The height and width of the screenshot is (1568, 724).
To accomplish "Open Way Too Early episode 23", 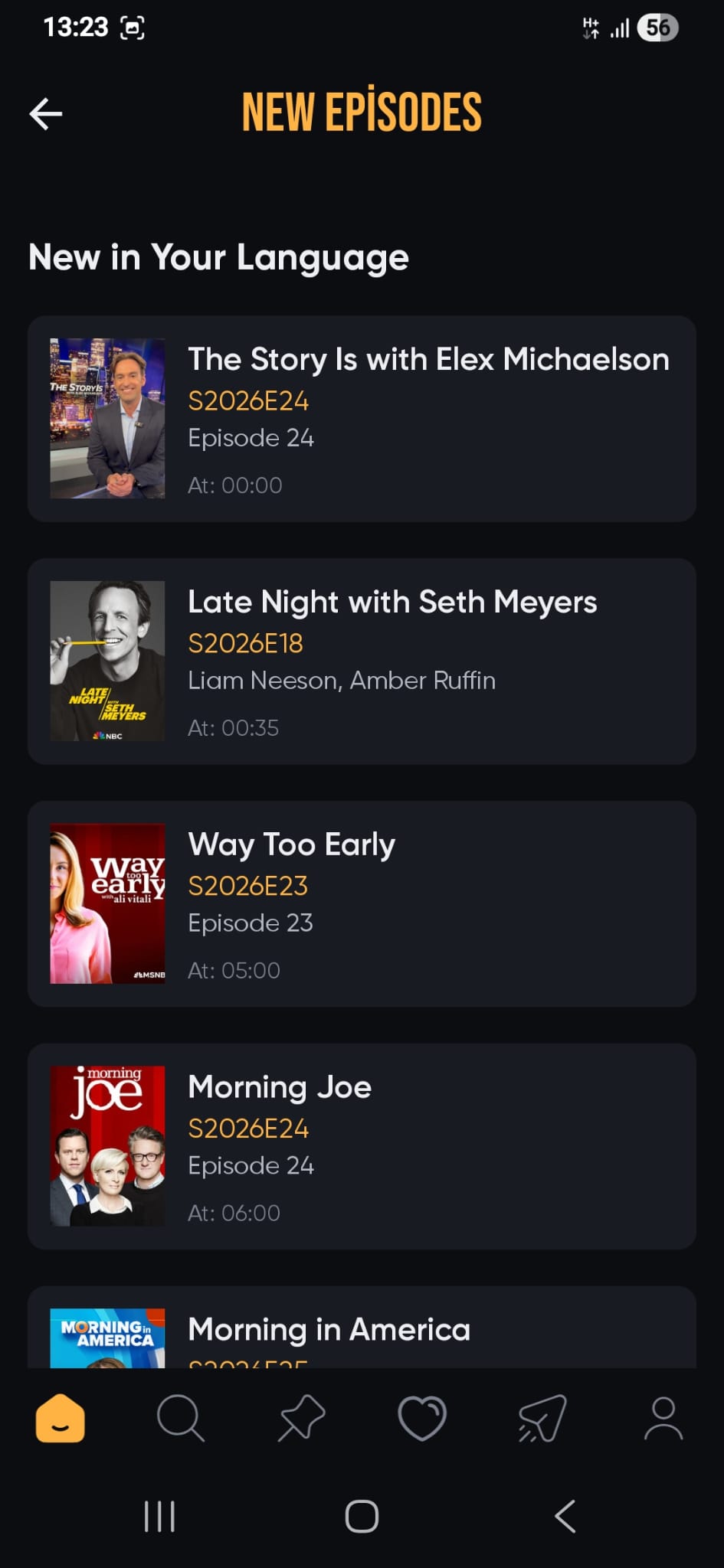I will (362, 903).
